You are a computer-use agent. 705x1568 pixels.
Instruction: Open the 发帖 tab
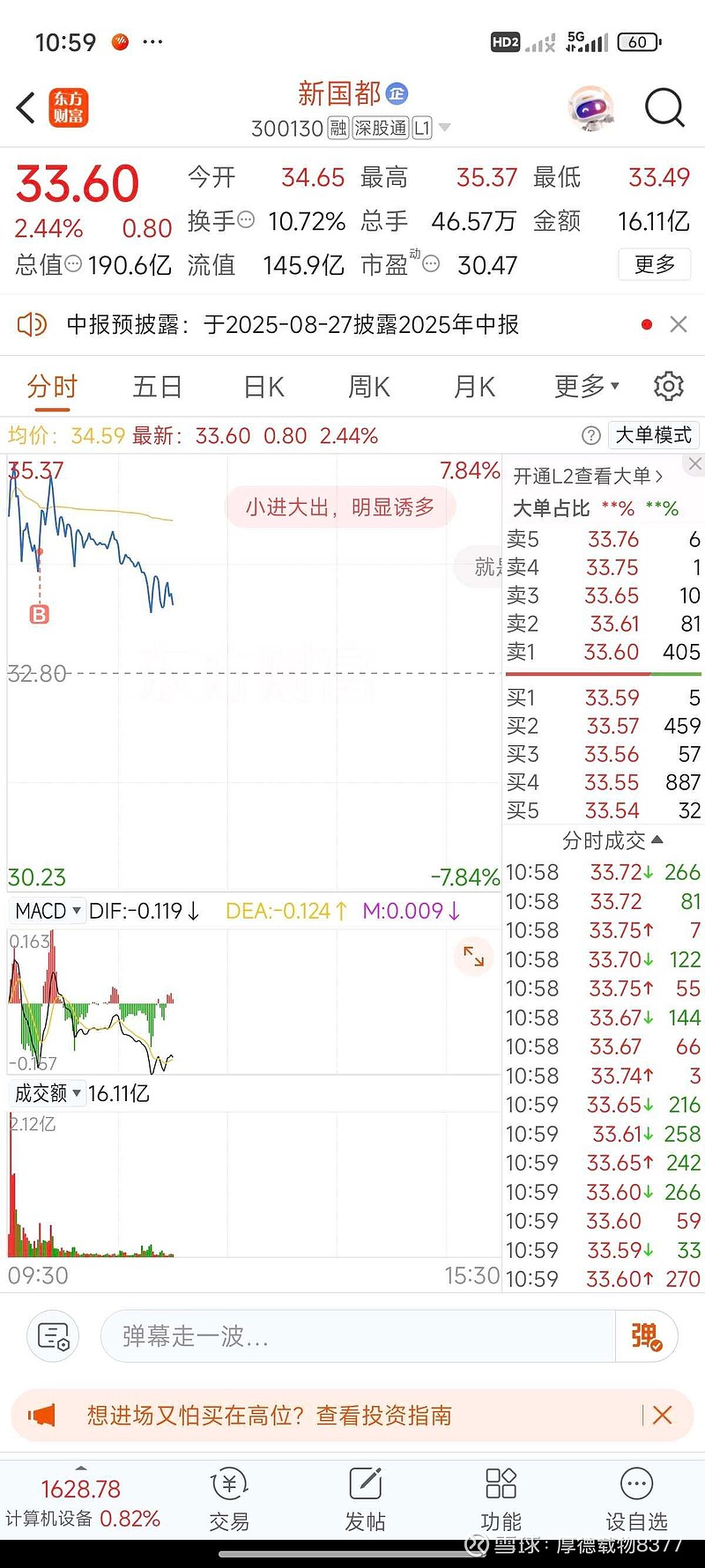(x=365, y=1498)
